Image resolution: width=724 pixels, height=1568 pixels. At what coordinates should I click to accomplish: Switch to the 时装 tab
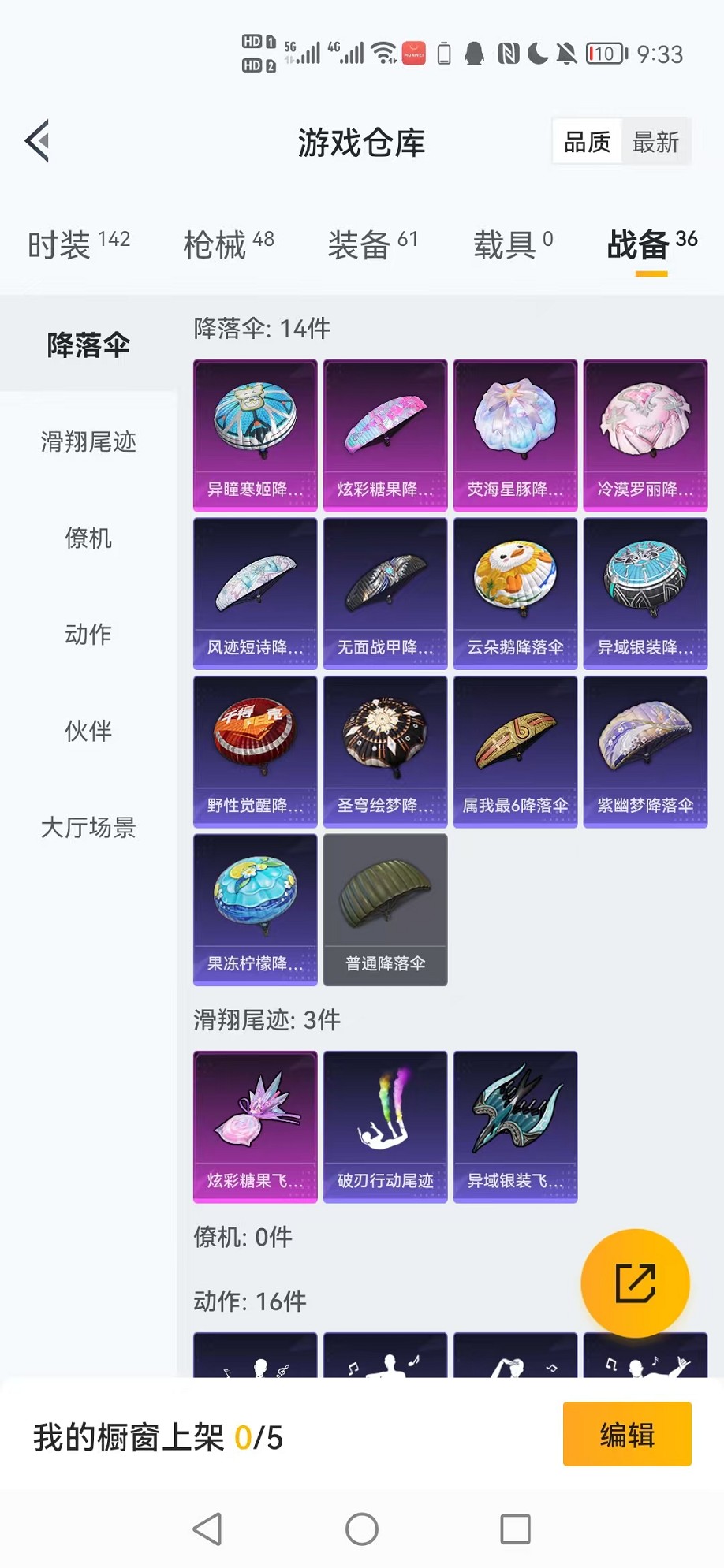[78, 244]
